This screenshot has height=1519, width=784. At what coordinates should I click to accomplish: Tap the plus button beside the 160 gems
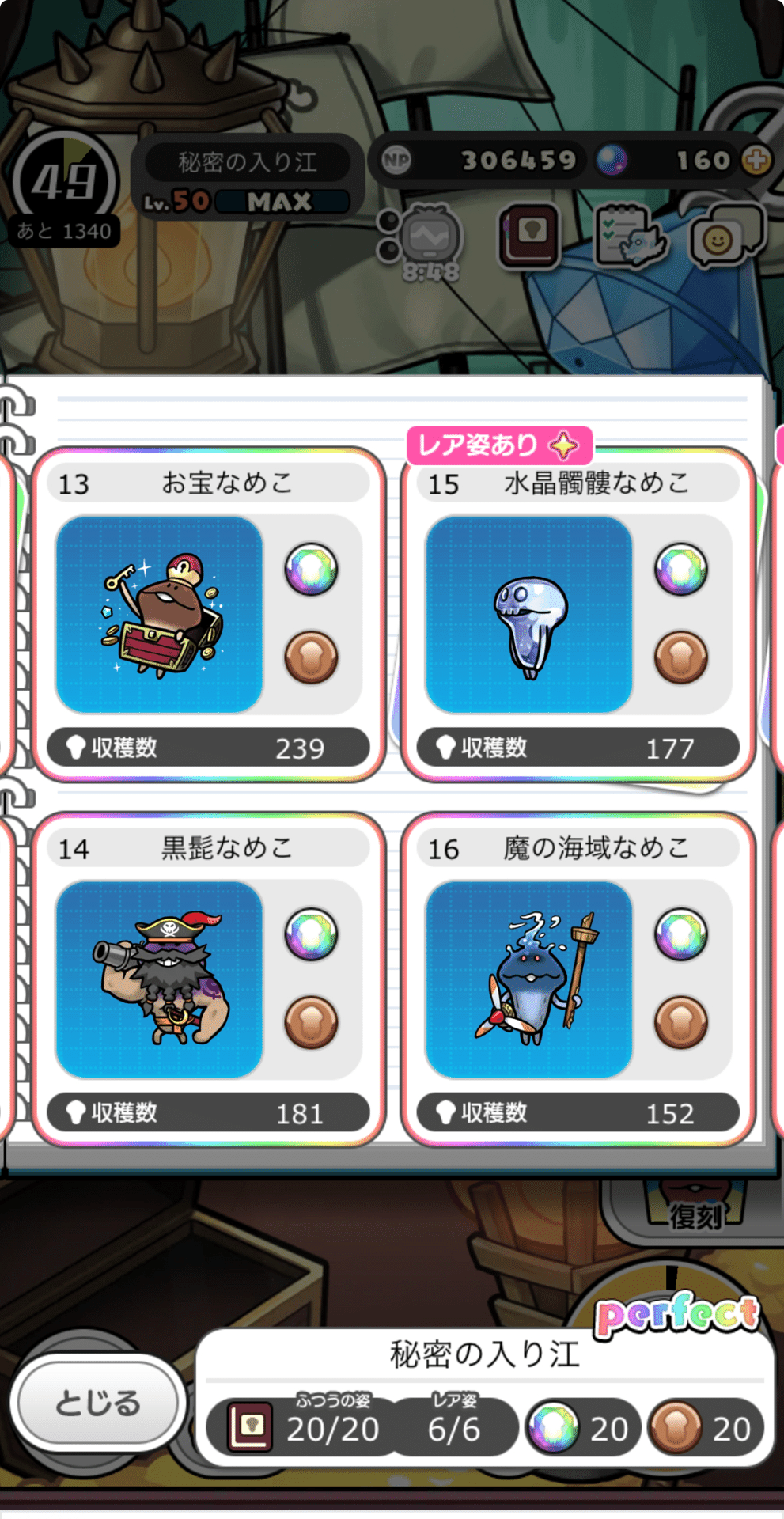(x=757, y=157)
